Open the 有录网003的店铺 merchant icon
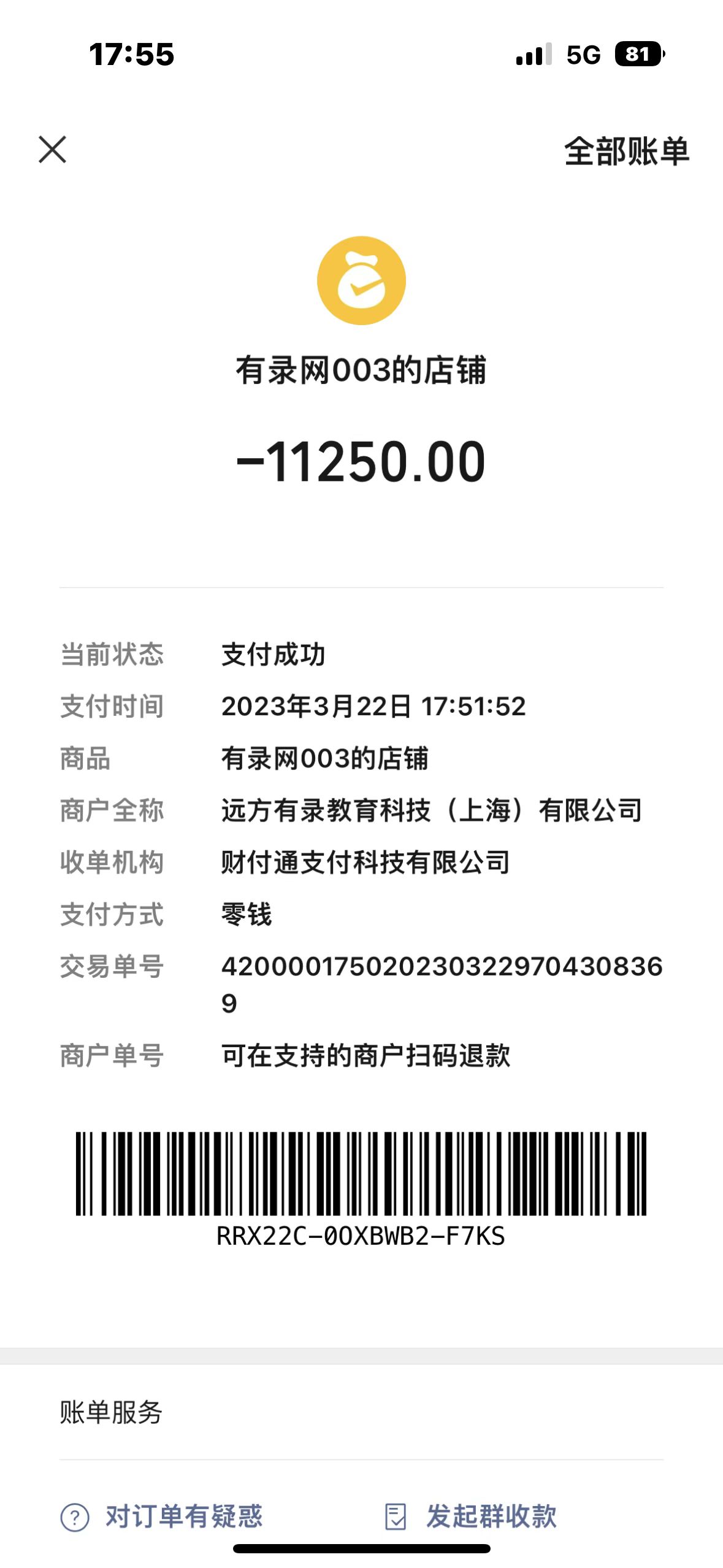 tap(361, 280)
